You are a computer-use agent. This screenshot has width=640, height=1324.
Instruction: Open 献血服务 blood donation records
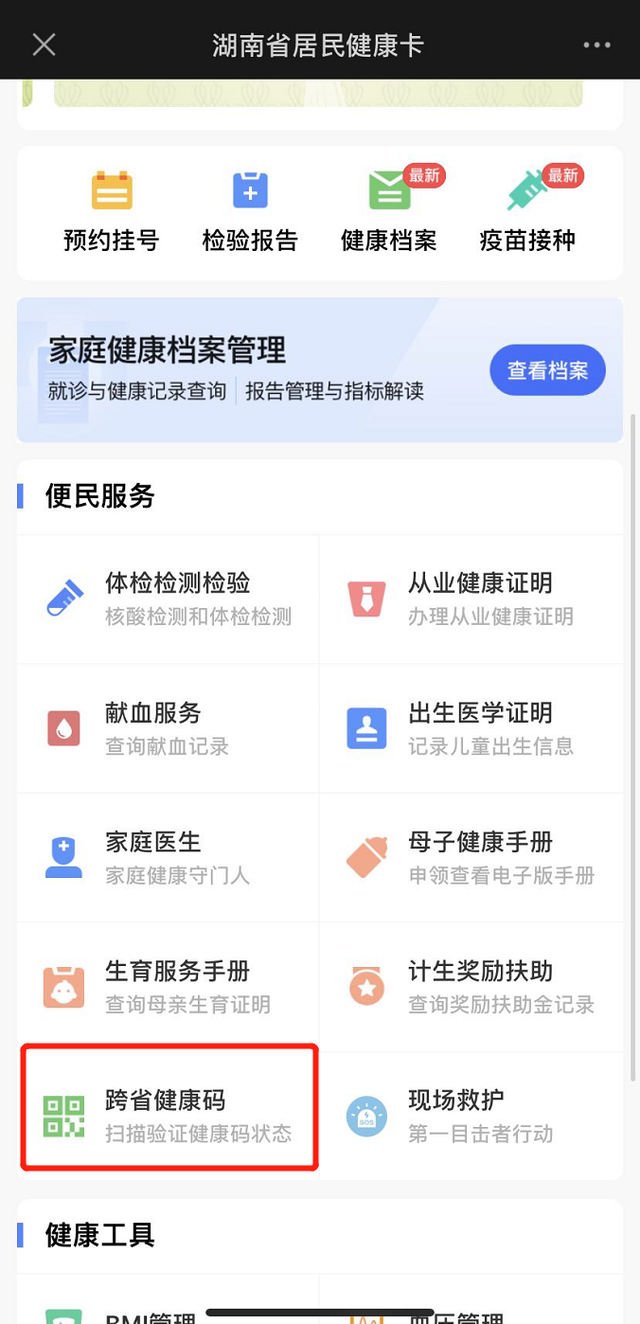coord(168,728)
